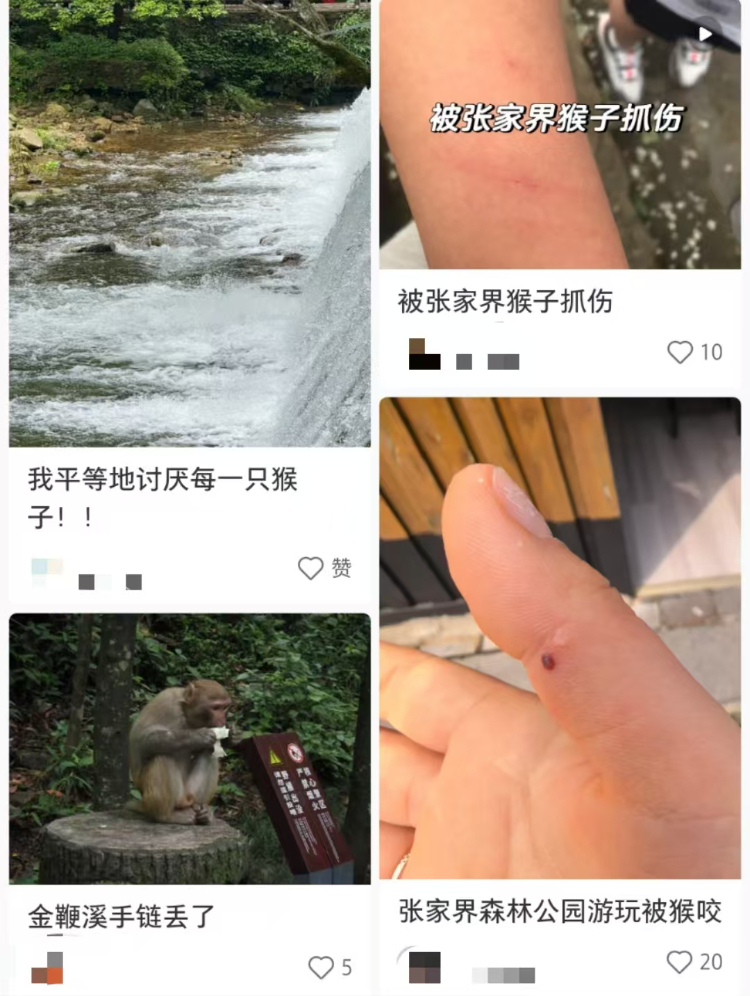
Task: Like the post 张家界森林公园游玩被猴咬
Action: point(680,962)
